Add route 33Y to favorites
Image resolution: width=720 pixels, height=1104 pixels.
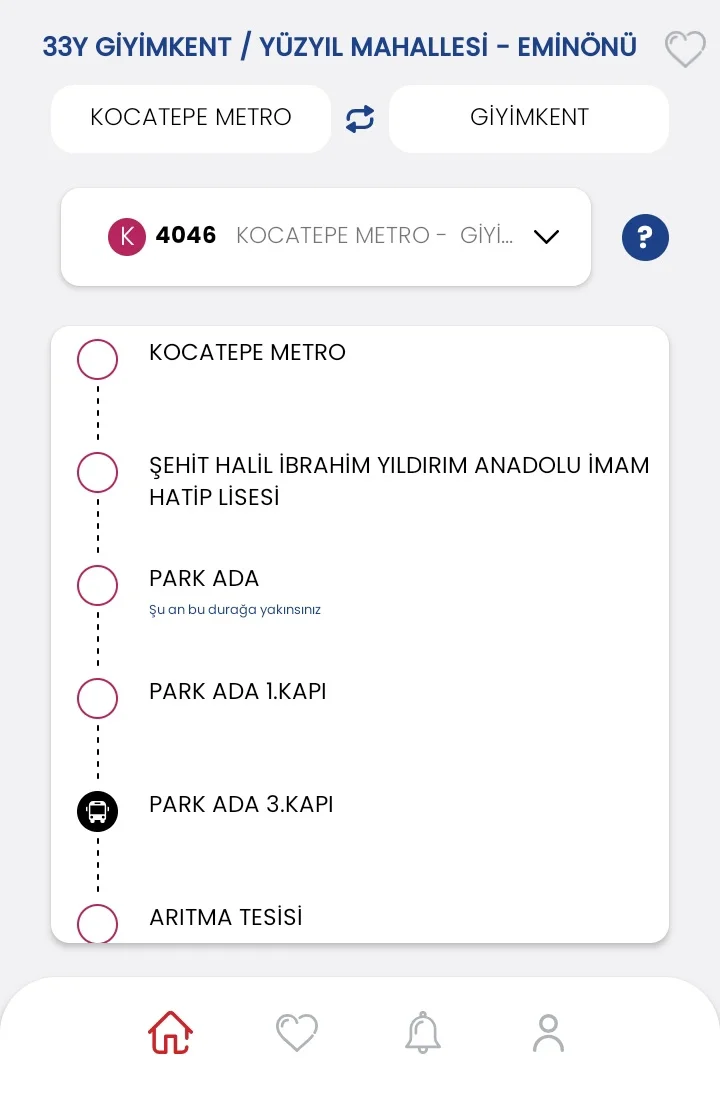coord(685,48)
